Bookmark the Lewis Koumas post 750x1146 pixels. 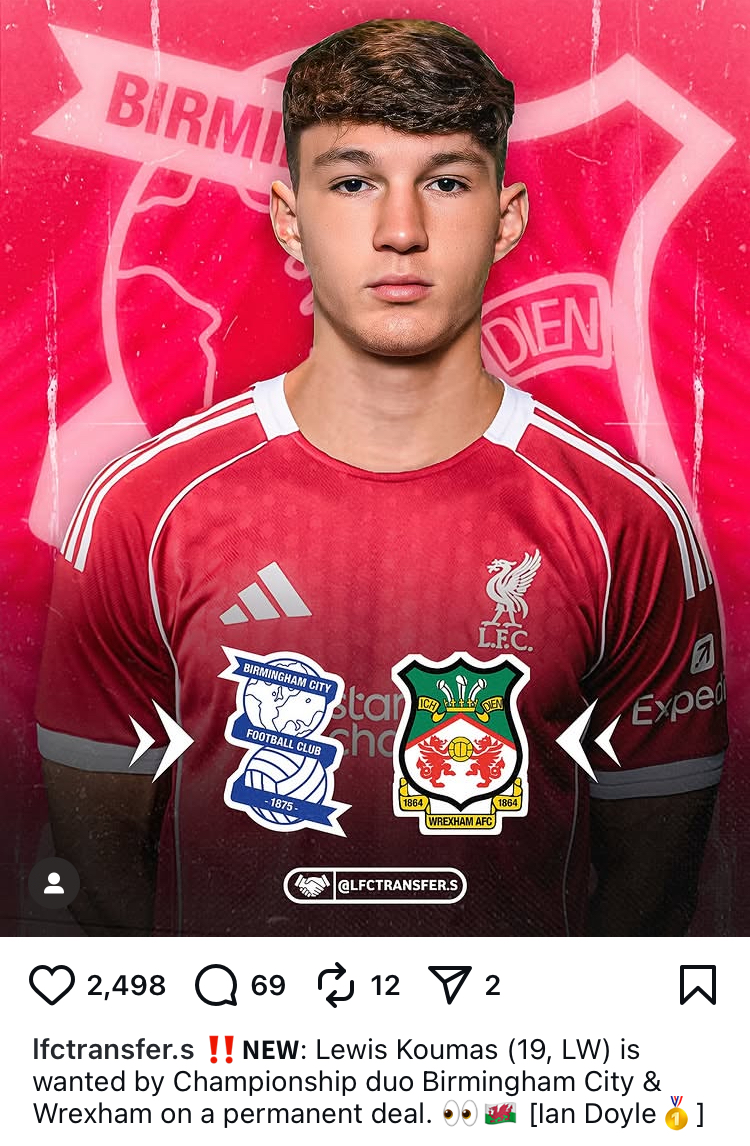click(697, 985)
